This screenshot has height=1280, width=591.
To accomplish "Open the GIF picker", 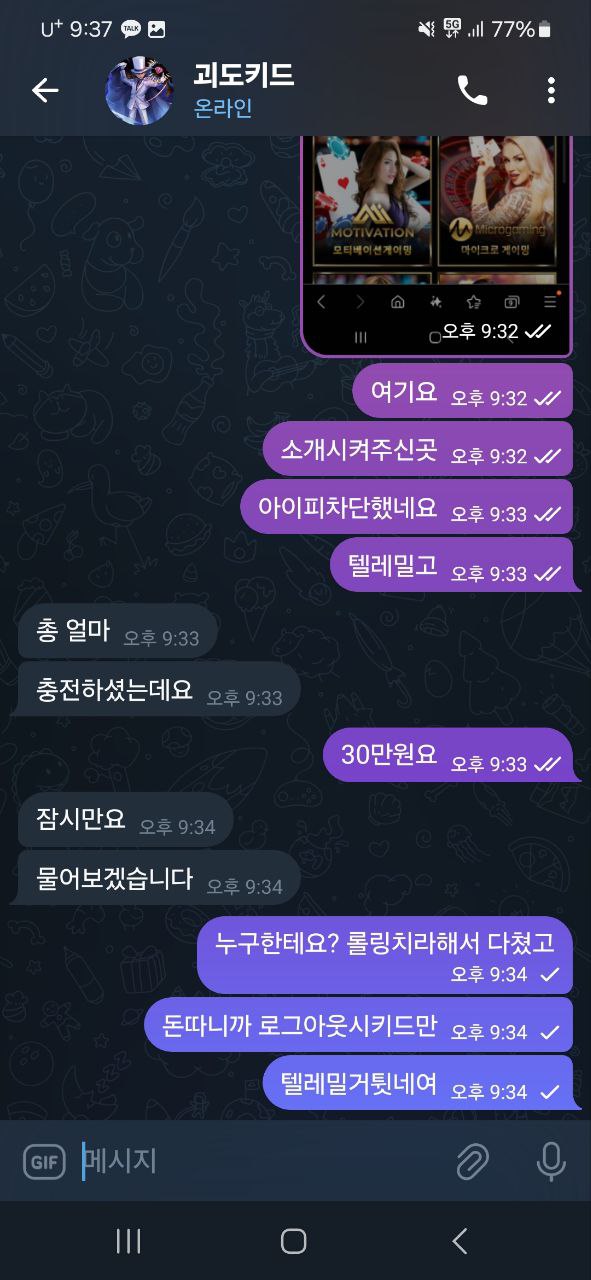I will coord(44,1161).
